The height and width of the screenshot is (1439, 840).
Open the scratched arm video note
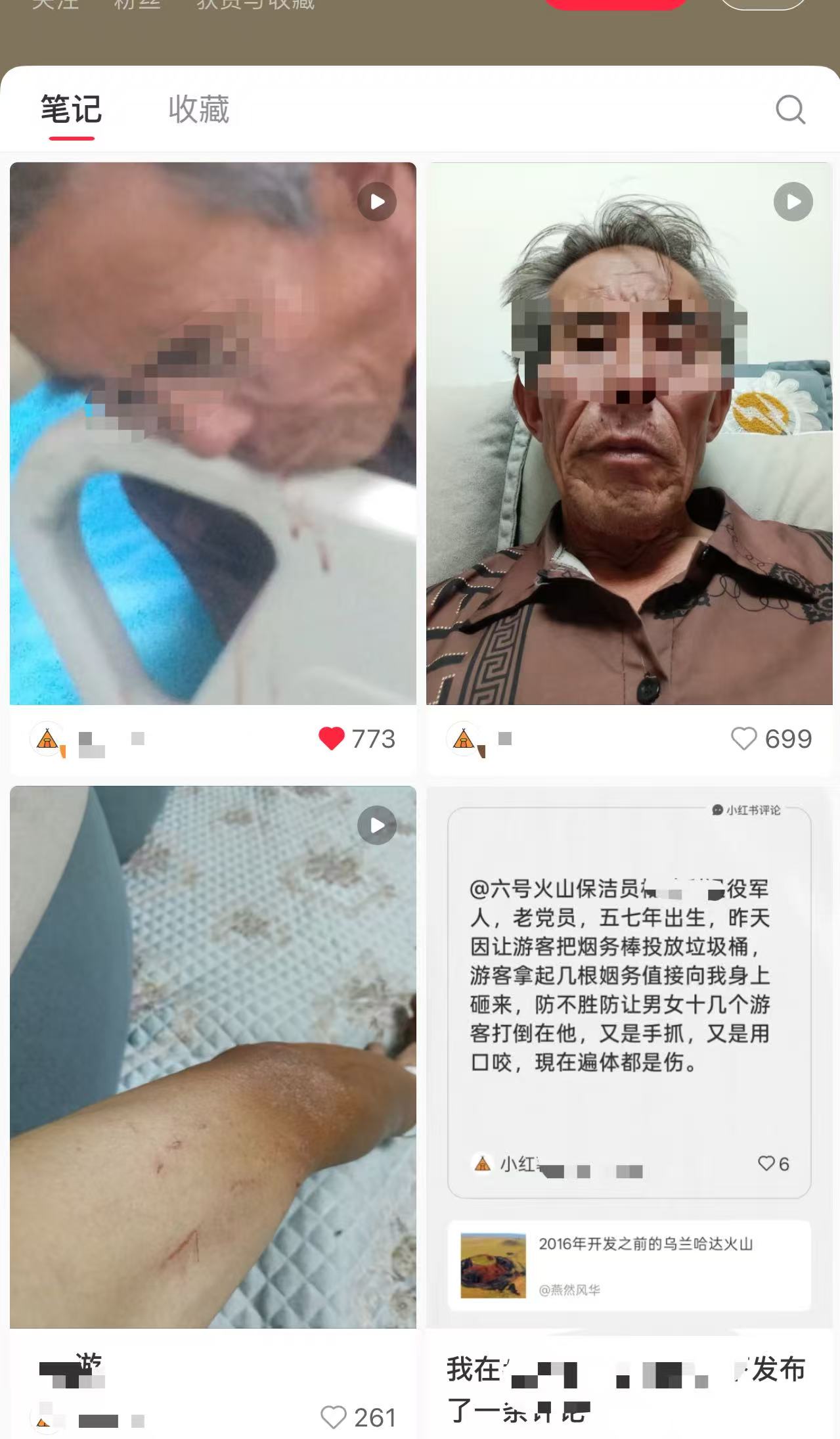213,1057
